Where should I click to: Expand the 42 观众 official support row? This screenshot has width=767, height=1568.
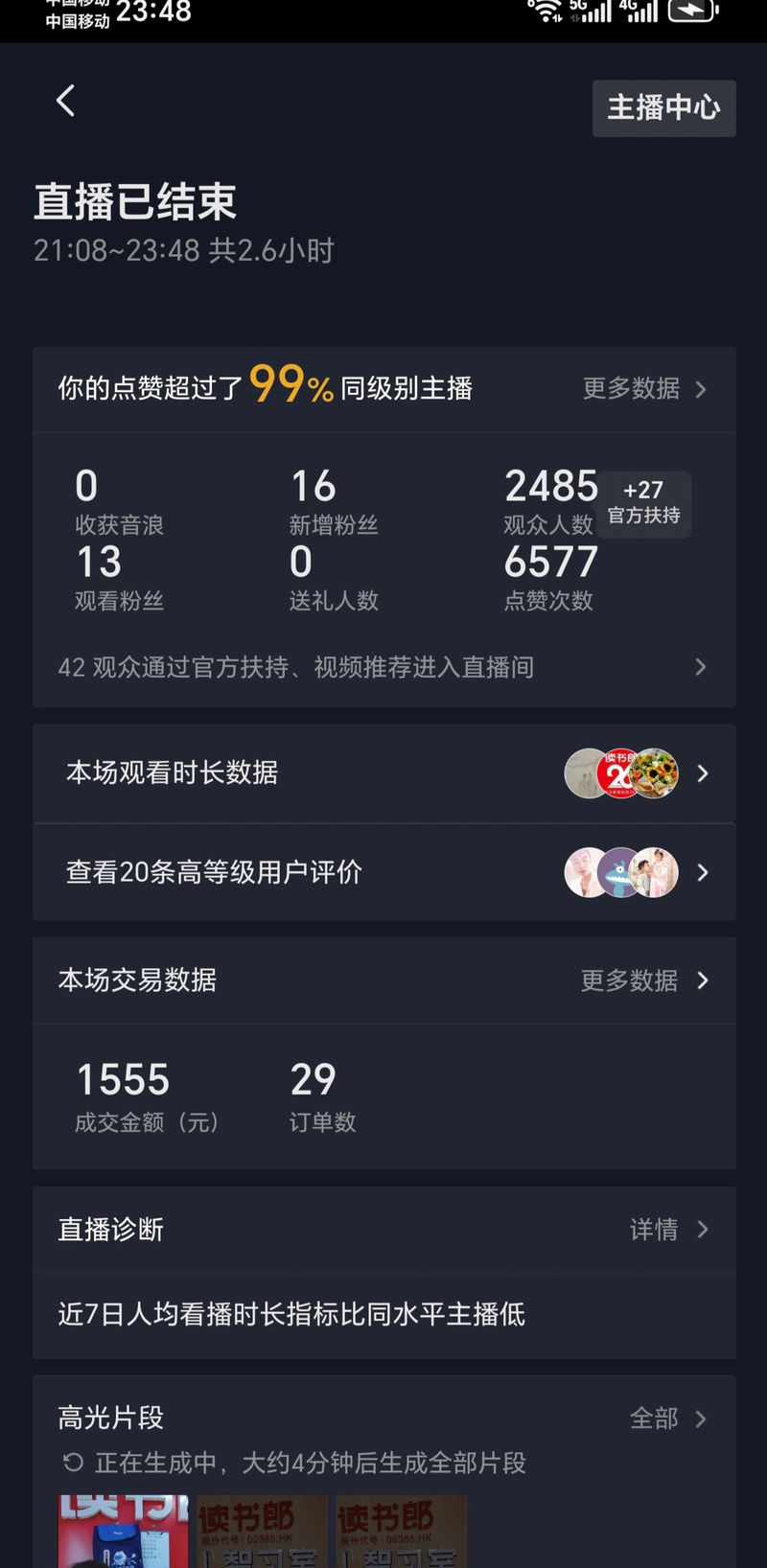pyautogui.click(x=383, y=667)
